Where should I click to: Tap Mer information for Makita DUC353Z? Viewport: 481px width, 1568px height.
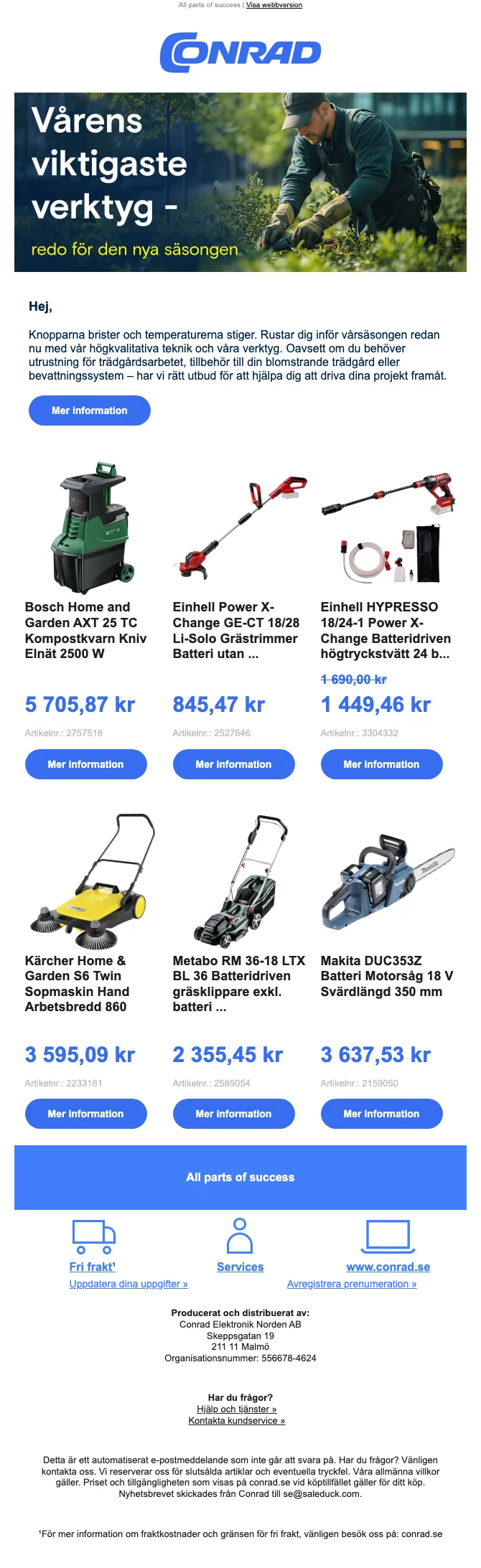pyautogui.click(x=381, y=1114)
